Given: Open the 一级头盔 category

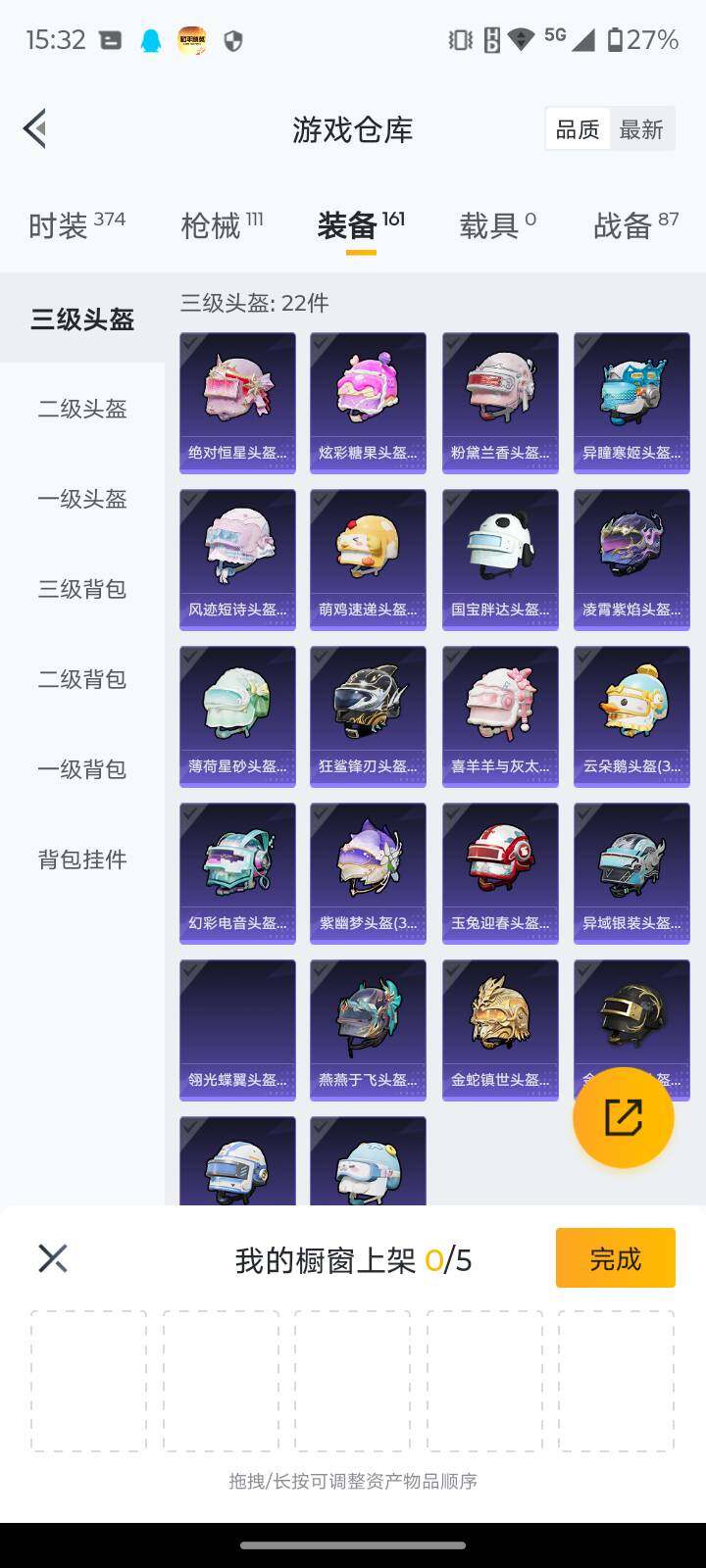Looking at the screenshot, I should 82,499.
